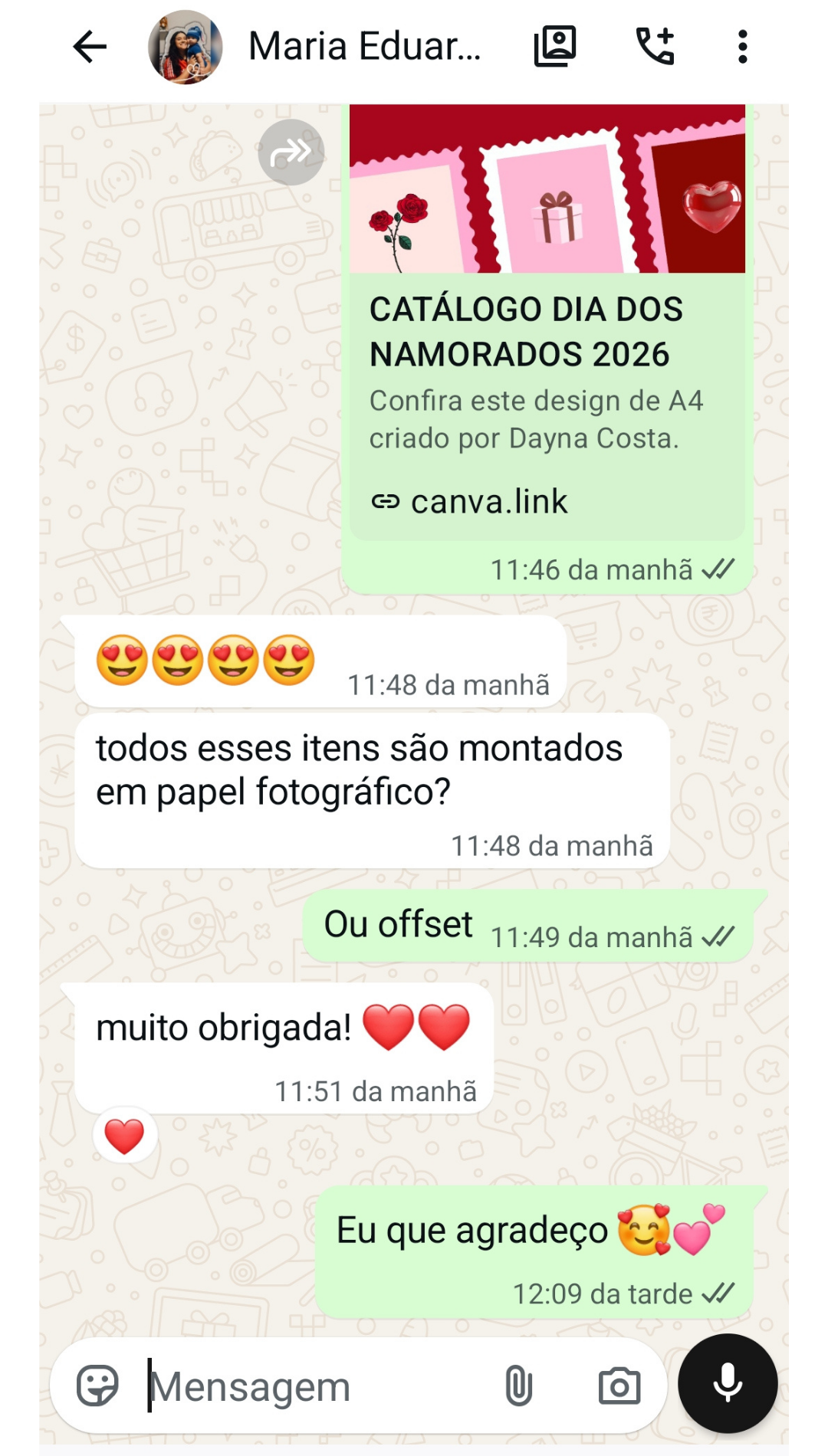This screenshot has height=1456, width=828.
Task: Open the catalog icon in the header
Action: point(555,46)
